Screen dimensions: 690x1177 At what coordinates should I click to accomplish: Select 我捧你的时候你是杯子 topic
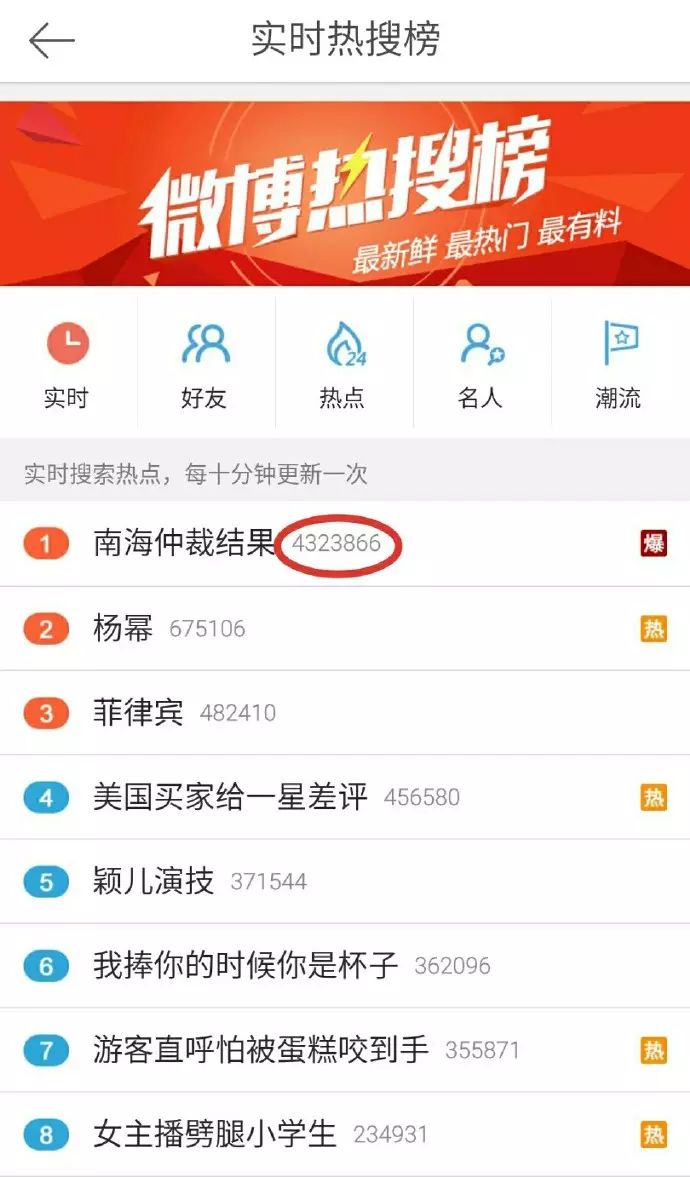[x=245, y=966]
